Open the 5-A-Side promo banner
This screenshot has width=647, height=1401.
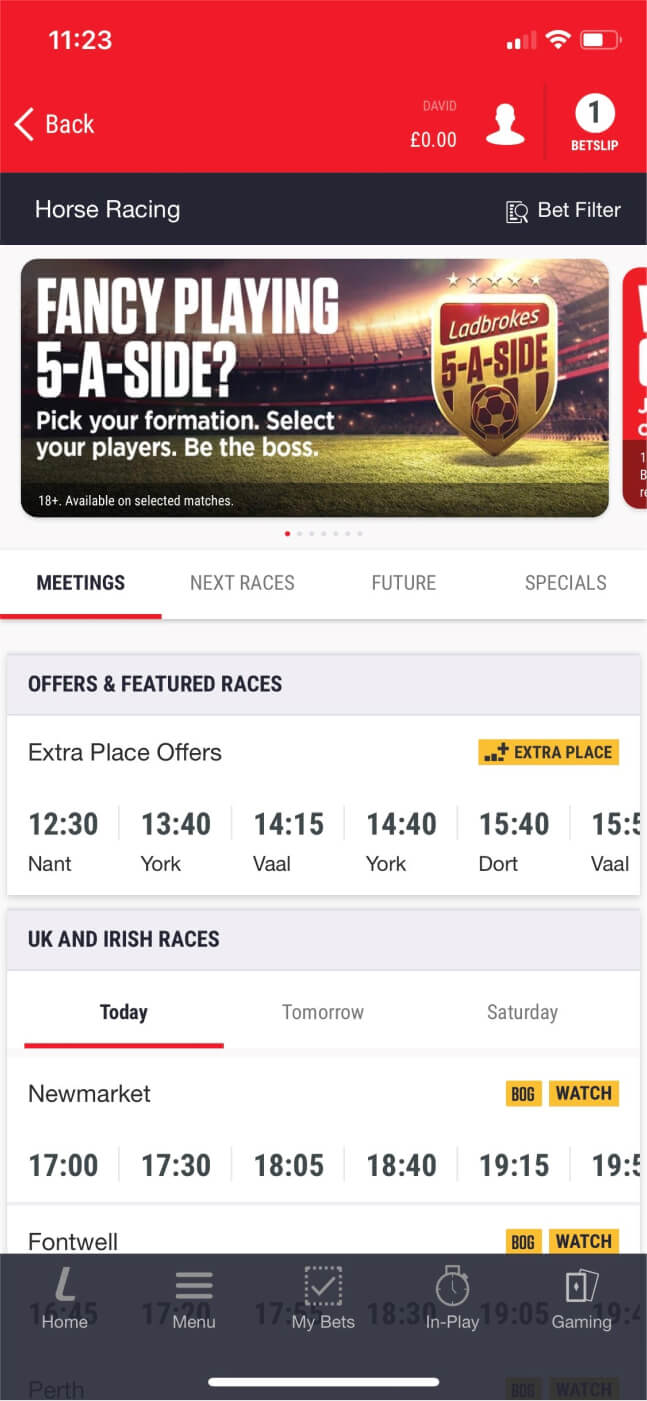coord(314,388)
